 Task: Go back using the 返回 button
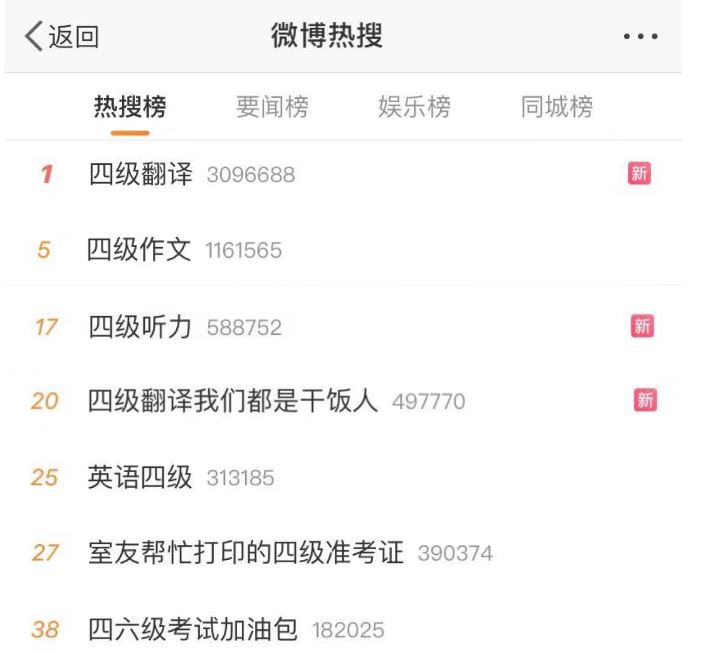tap(61, 37)
